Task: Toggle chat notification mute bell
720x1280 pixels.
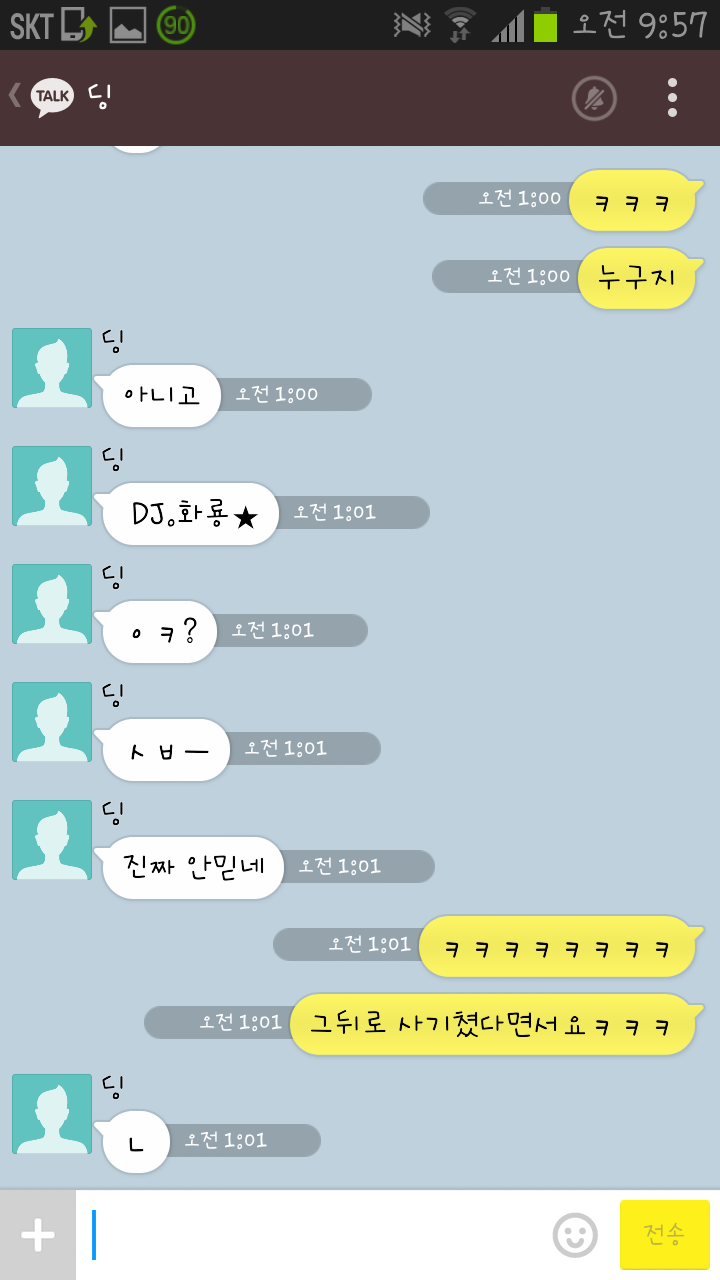Action: pos(594,98)
